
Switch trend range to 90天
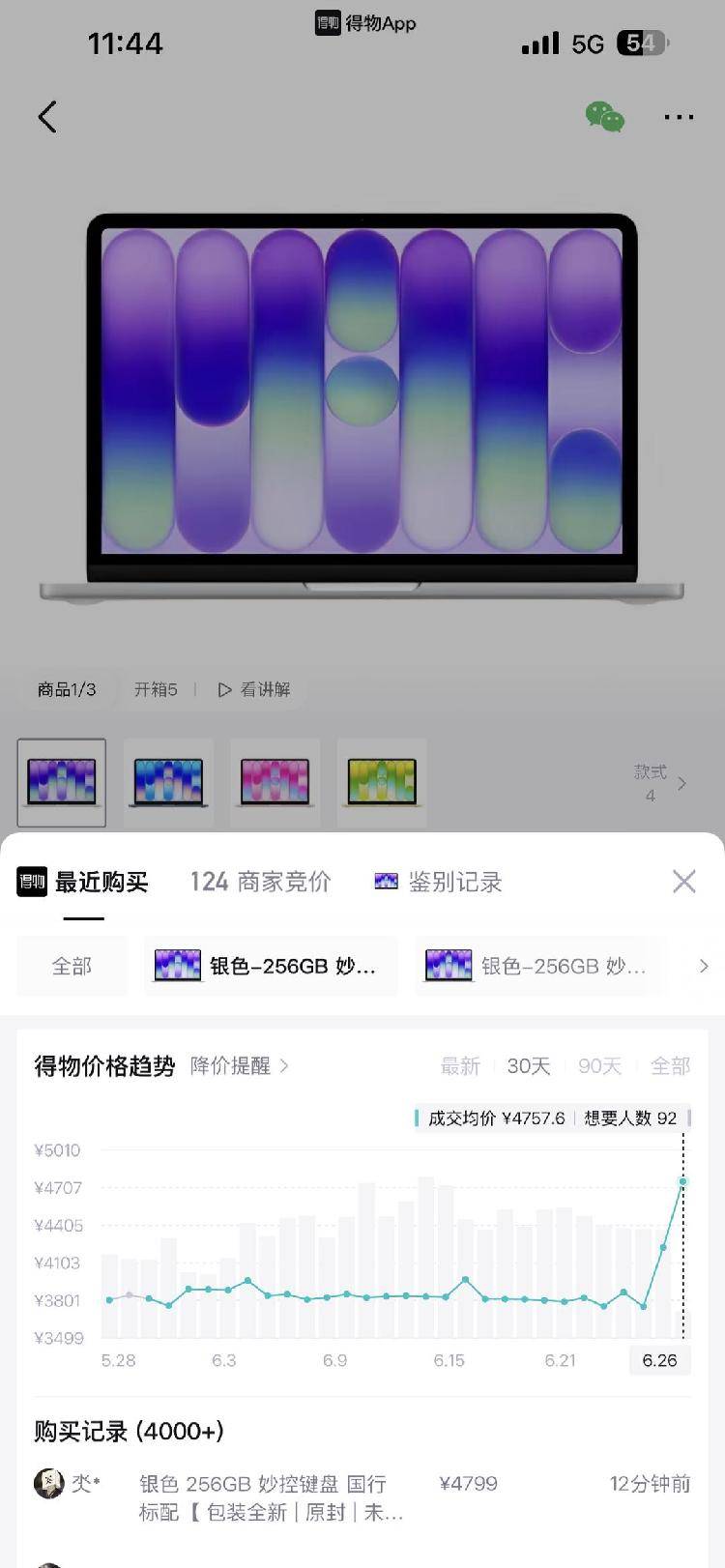coord(599,1065)
